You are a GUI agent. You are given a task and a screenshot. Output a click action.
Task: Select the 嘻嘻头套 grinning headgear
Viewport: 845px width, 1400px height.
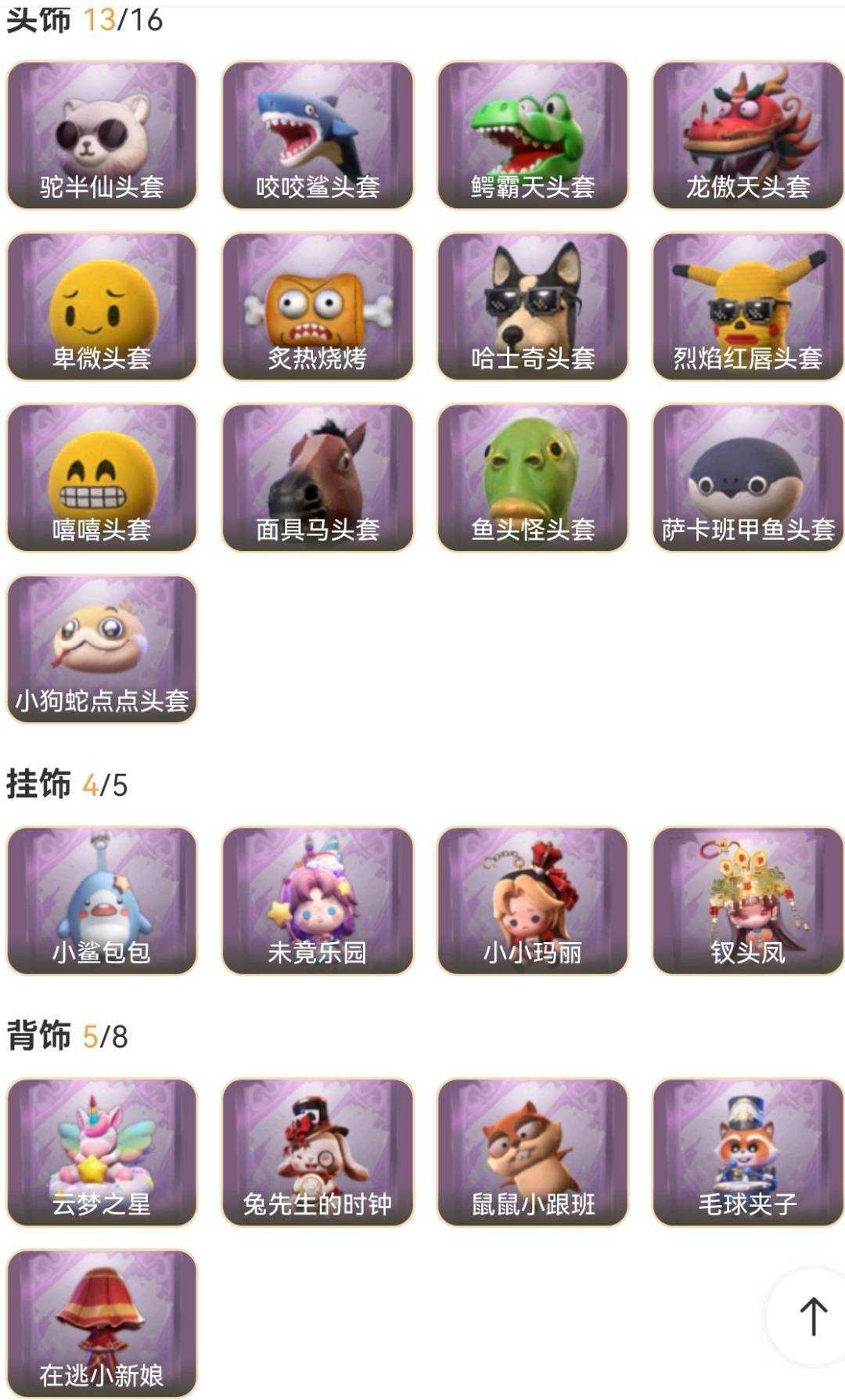pyautogui.click(x=102, y=478)
